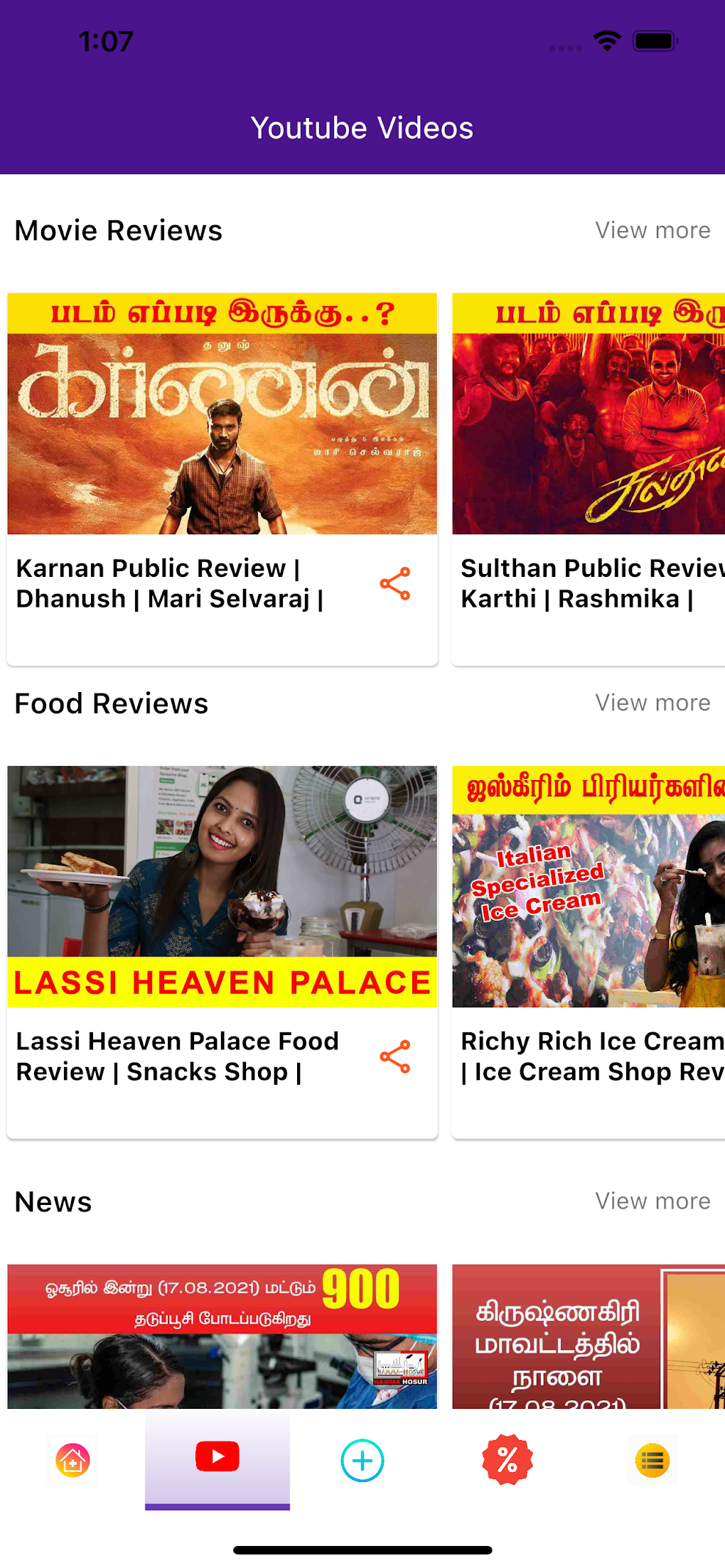Viewport: 725px width, 1568px height.
Task: Play the Lassi Heaven Palace Food Review
Action: coord(222,886)
